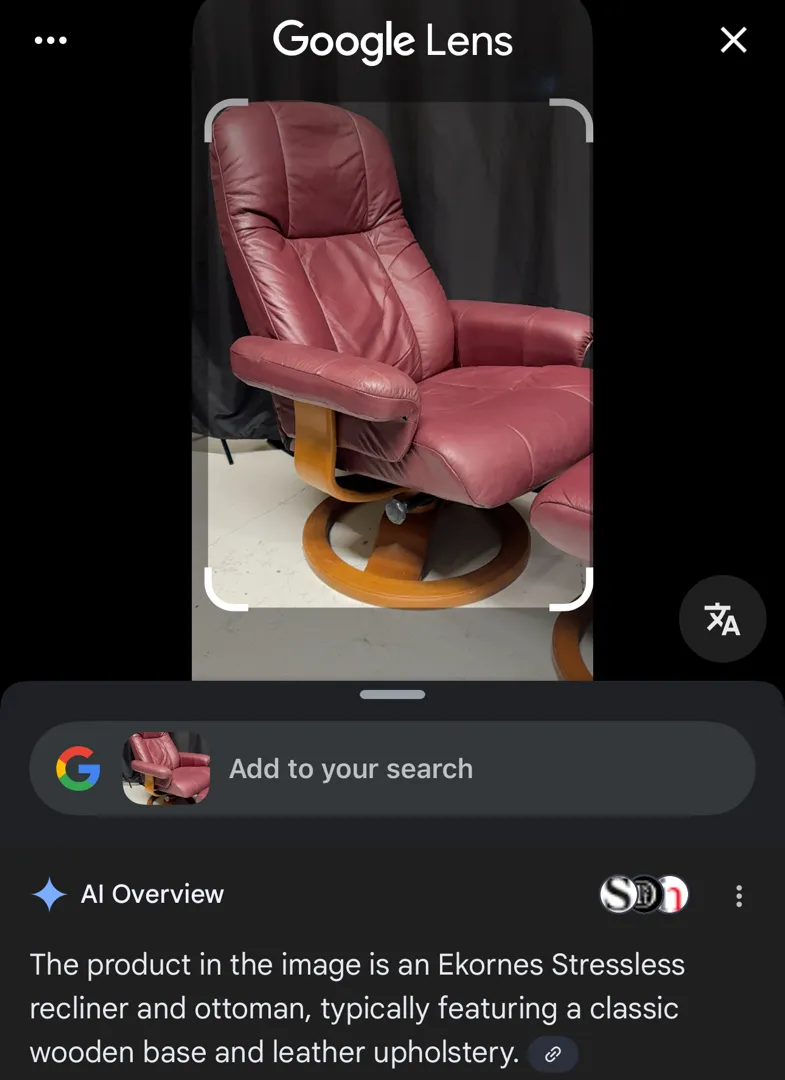Open the three-dot menu beside Google Lens
Viewport: 785px width, 1080px height.
click(x=50, y=41)
